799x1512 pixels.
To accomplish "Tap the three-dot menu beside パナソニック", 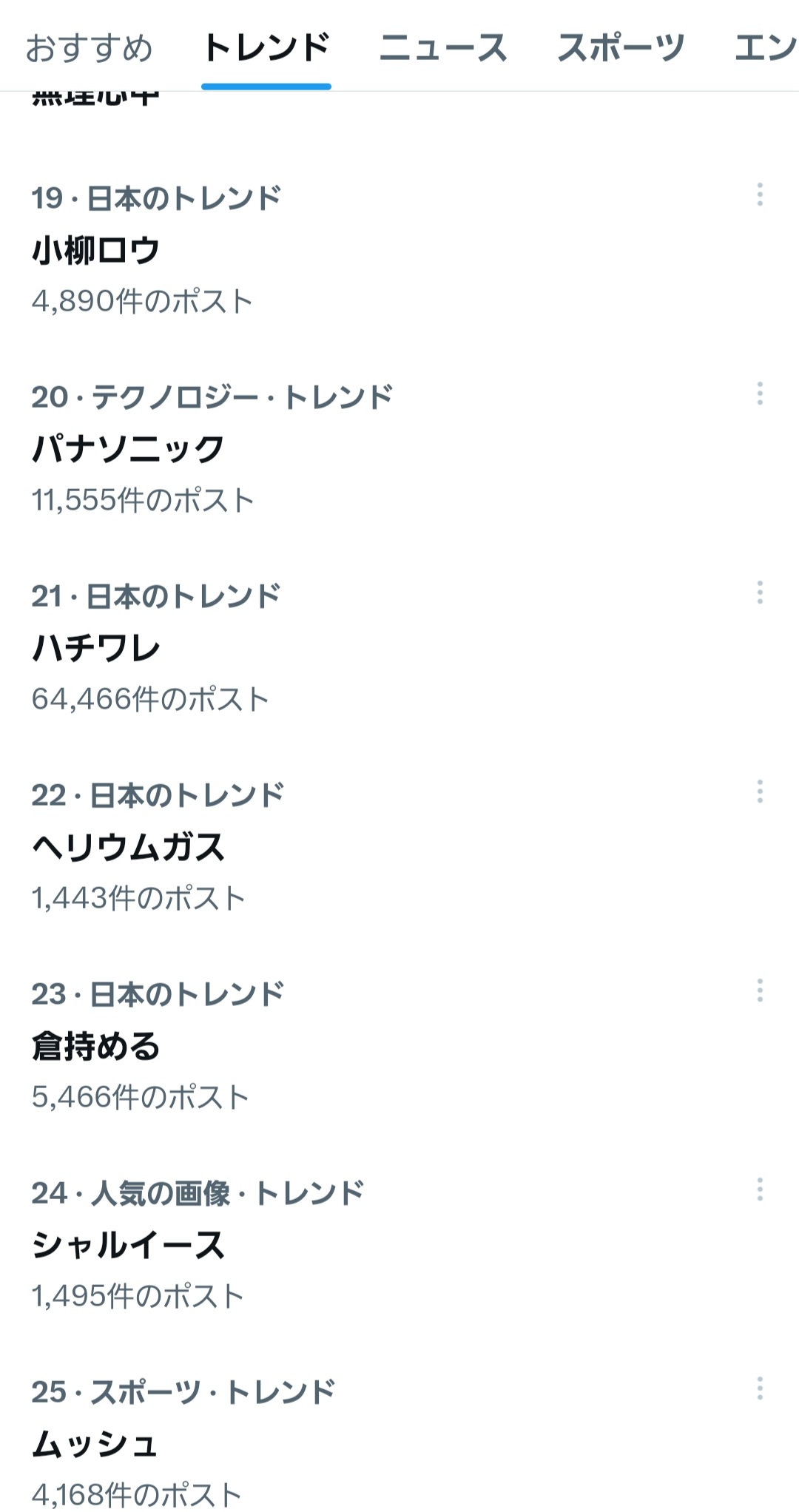I will tap(760, 394).
